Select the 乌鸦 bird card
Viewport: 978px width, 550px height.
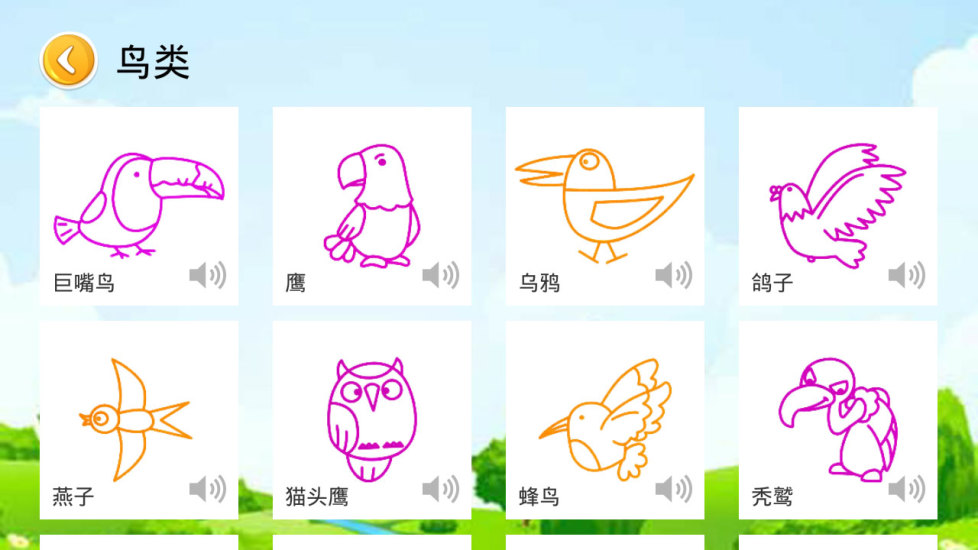tap(604, 200)
